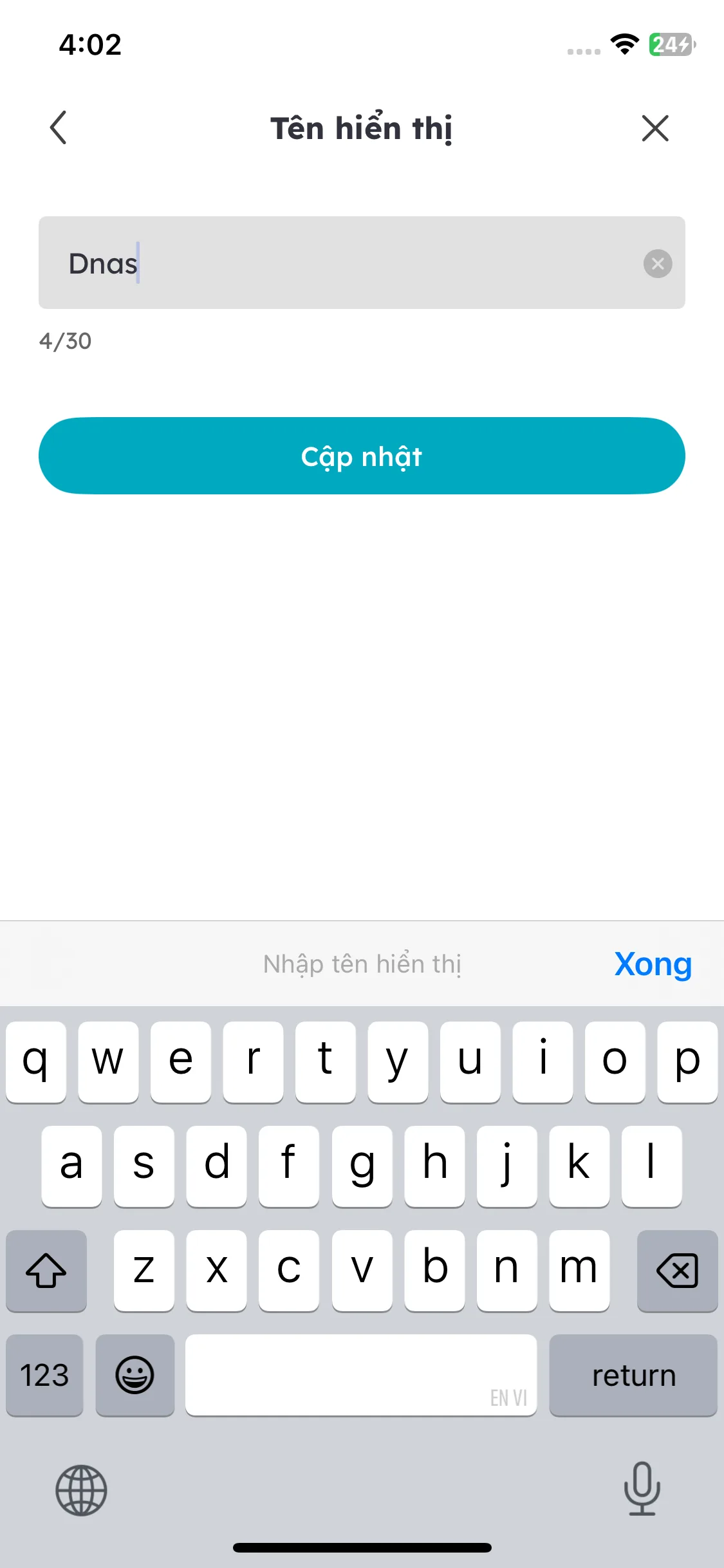The height and width of the screenshot is (1568, 724).
Task: Start dictation with the microphone
Action: click(642, 1489)
